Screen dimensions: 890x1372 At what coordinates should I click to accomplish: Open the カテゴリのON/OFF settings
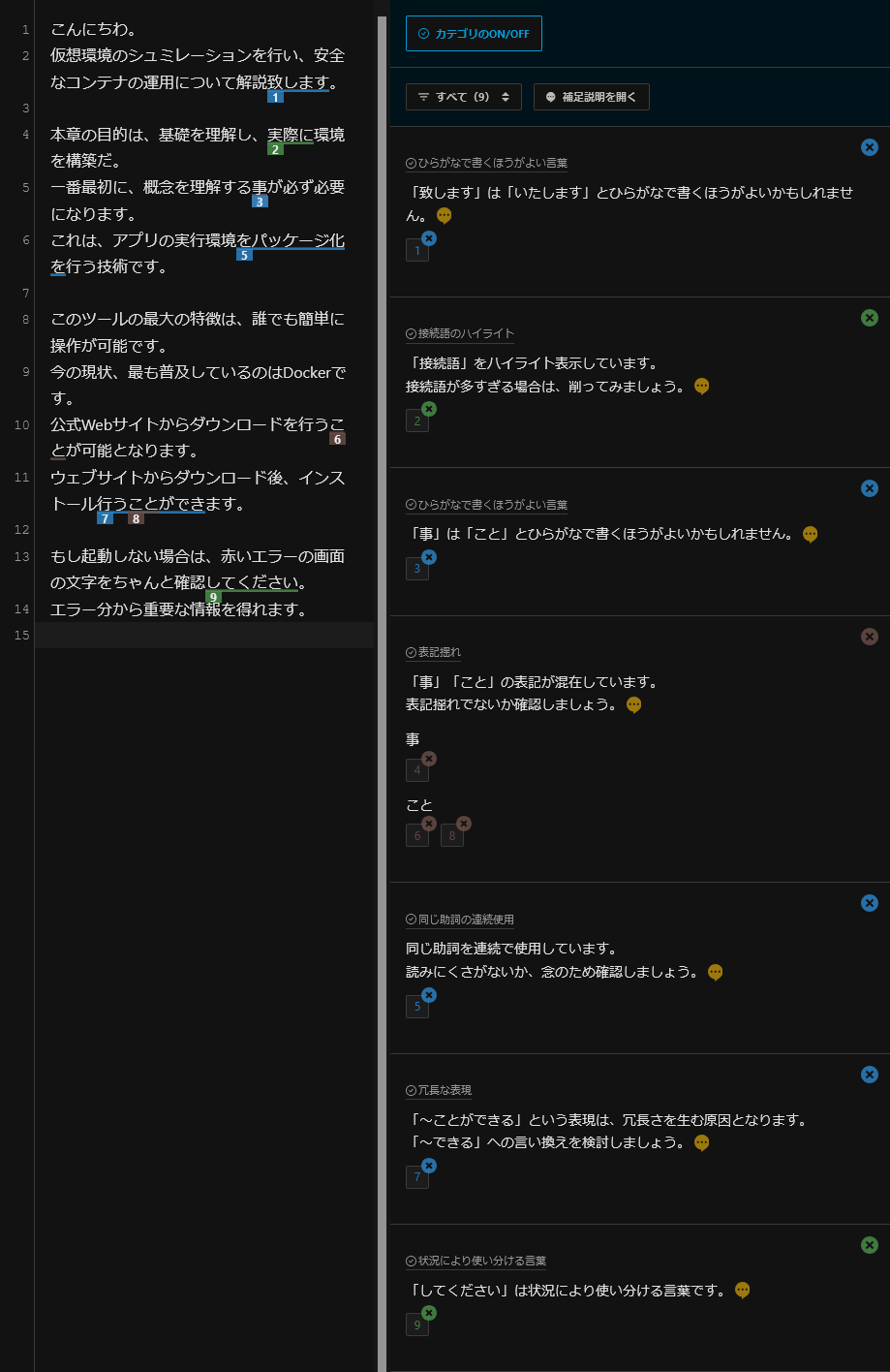pyautogui.click(x=474, y=33)
